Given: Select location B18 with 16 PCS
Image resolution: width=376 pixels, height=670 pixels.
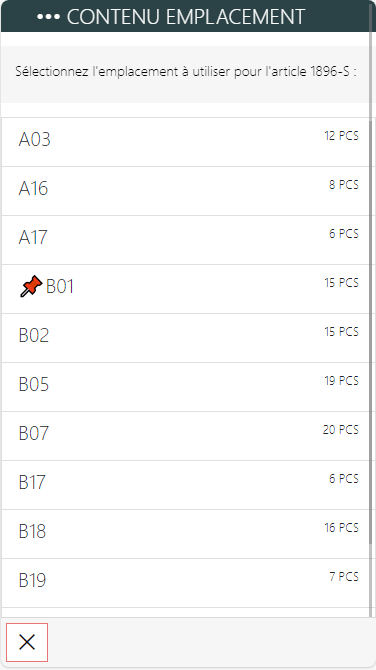Looking at the screenshot, I should pyautogui.click(x=185, y=534).
